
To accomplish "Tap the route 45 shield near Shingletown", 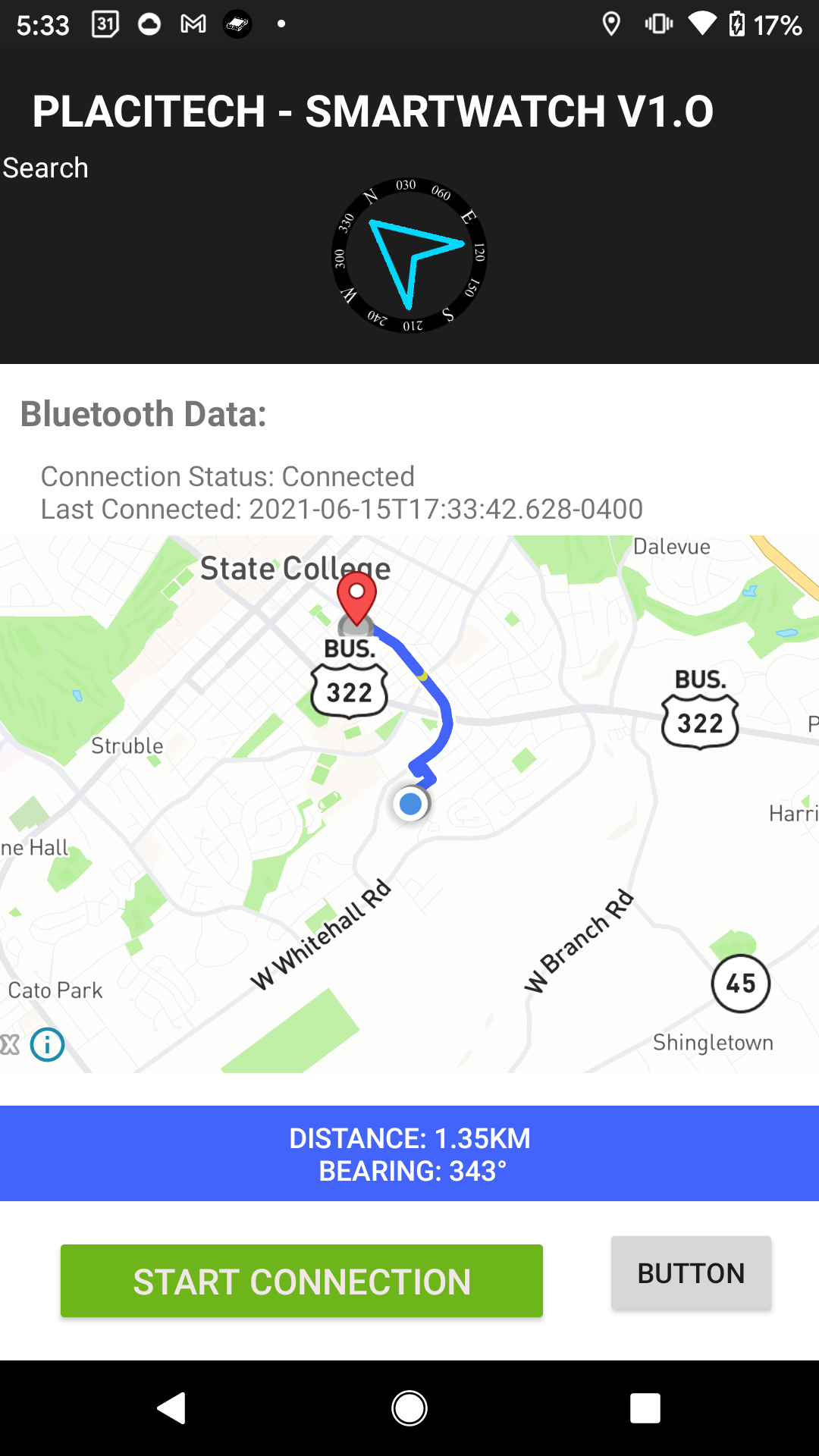I will click(739, 983).
